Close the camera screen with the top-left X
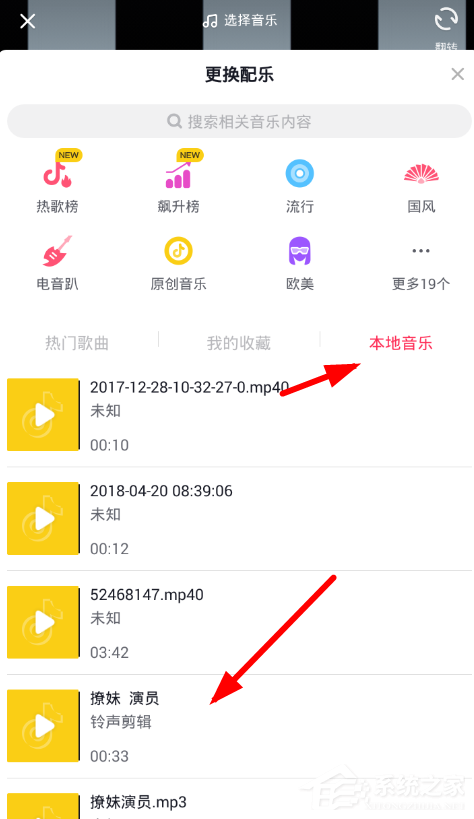474x819 pixels. coord(27,21)
